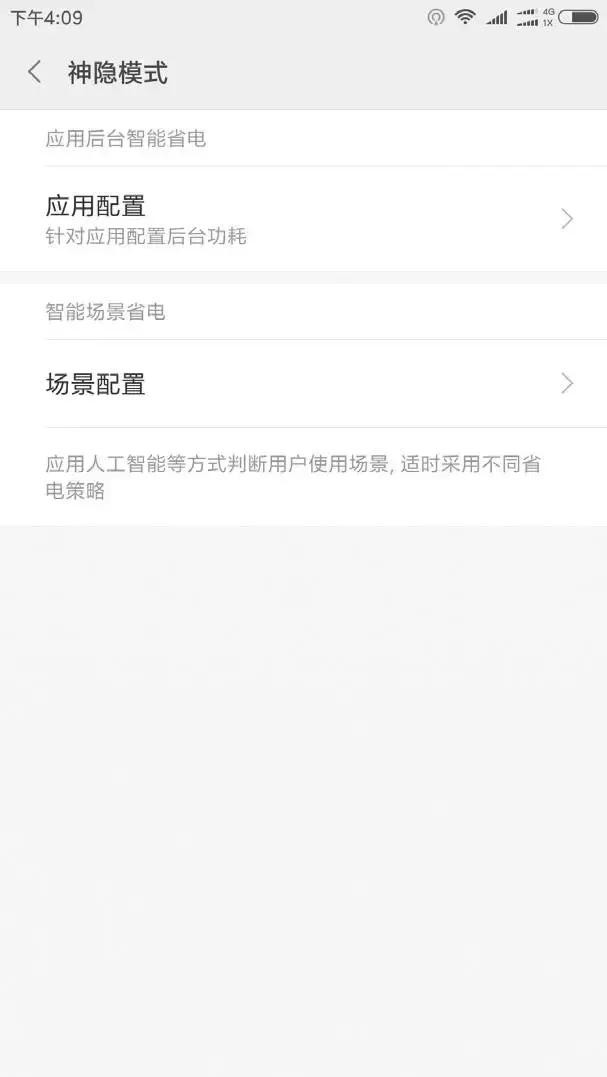
Task: Open the 应用配置 settings row
Action: pyautogui.click(x=303, y=219)
